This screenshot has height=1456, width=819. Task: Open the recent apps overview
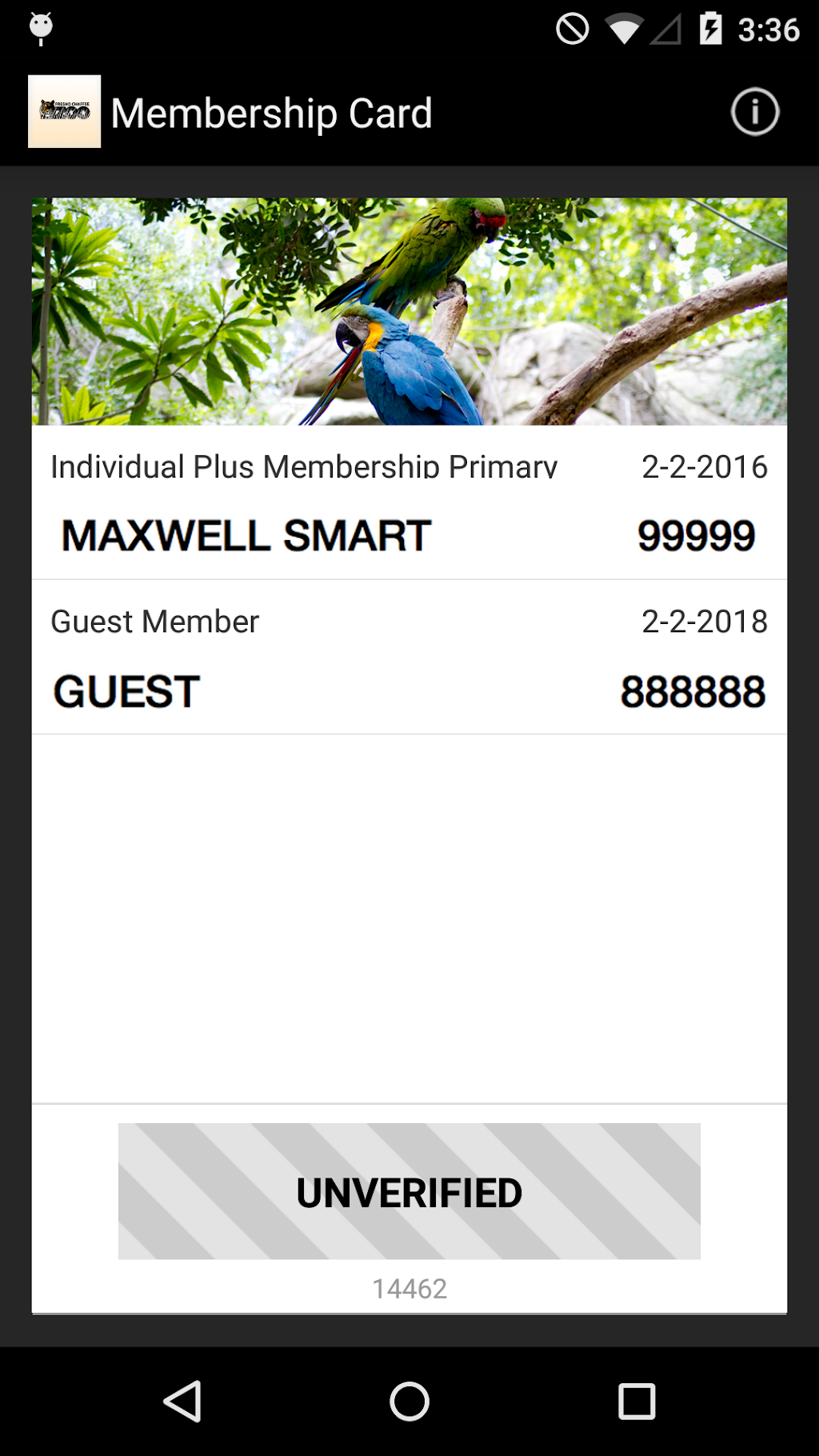click(637, 1402)
